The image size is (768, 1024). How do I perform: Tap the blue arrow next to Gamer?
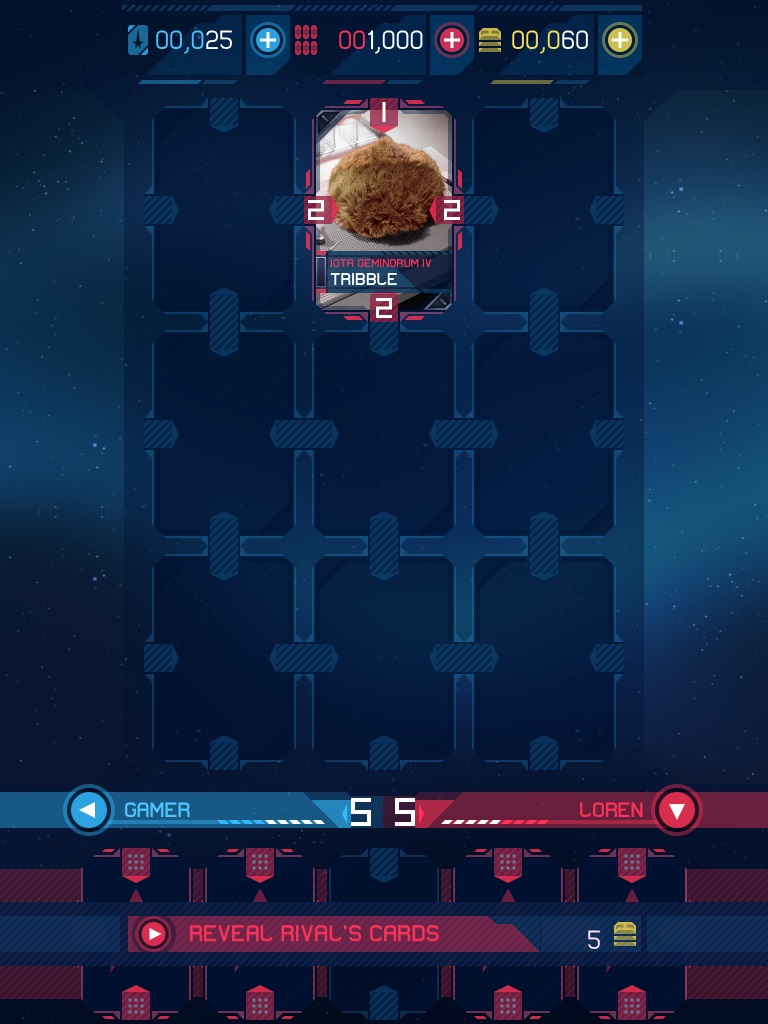(x=89, y=810)
